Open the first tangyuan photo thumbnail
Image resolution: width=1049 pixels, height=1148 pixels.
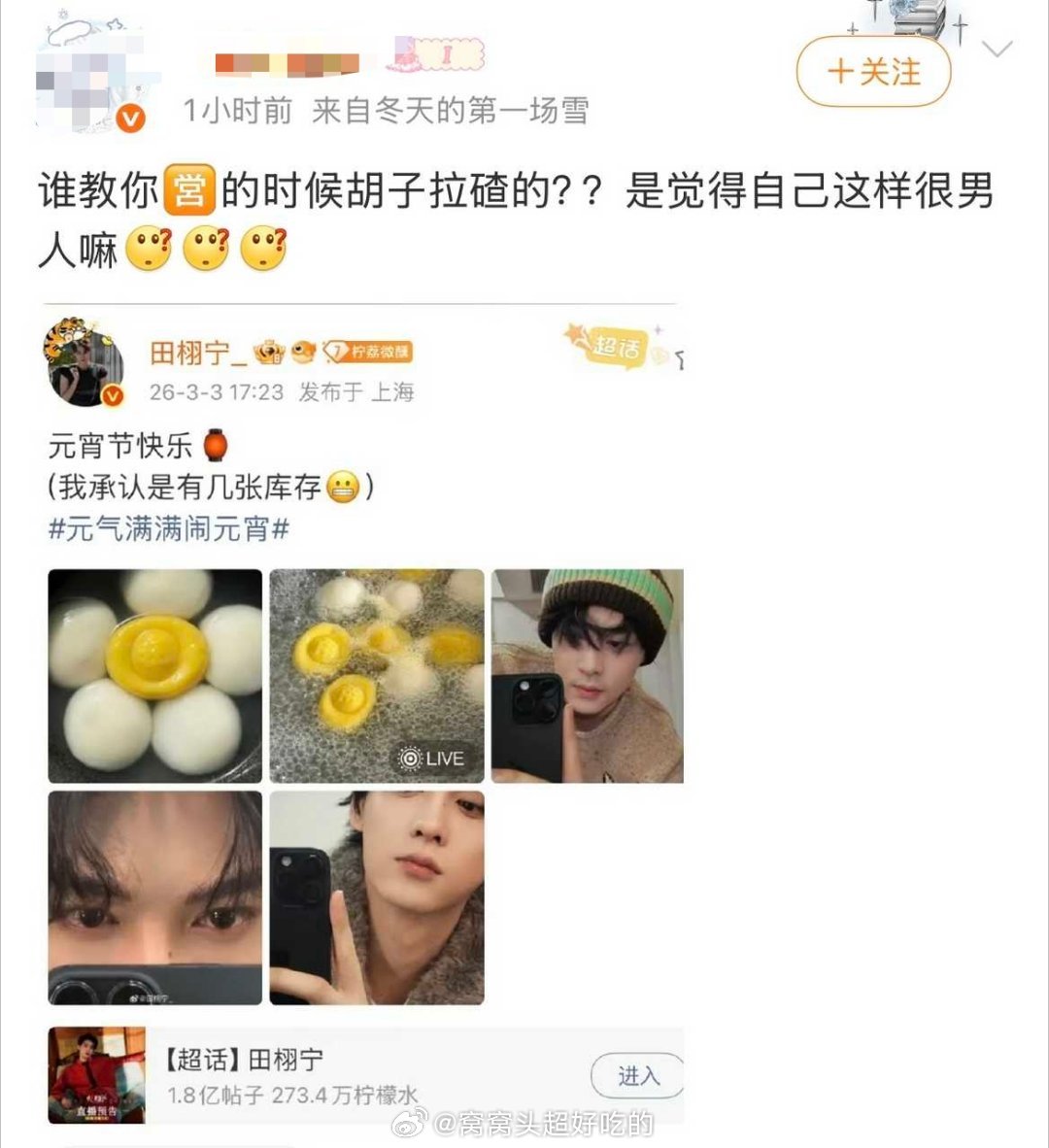153,674
